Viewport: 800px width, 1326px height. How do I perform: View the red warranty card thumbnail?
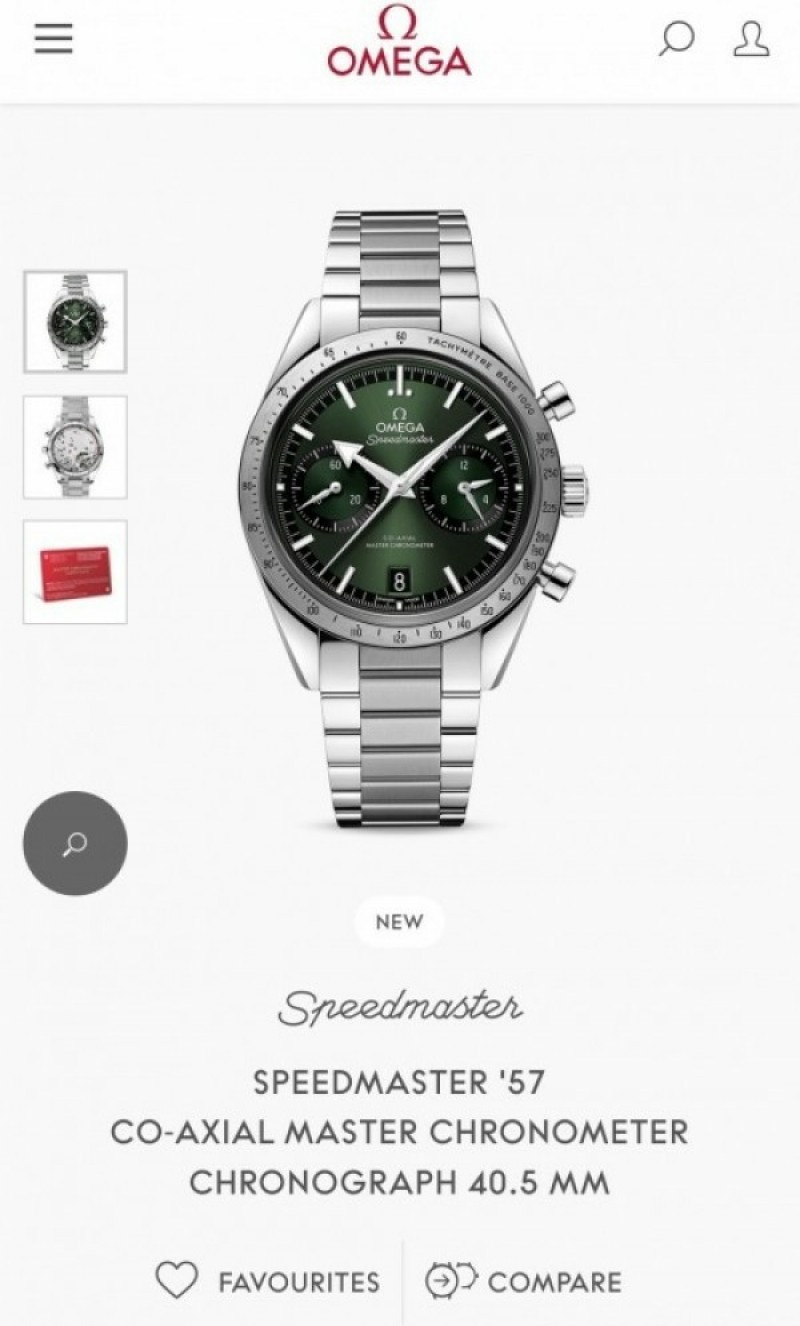[75, 572]
